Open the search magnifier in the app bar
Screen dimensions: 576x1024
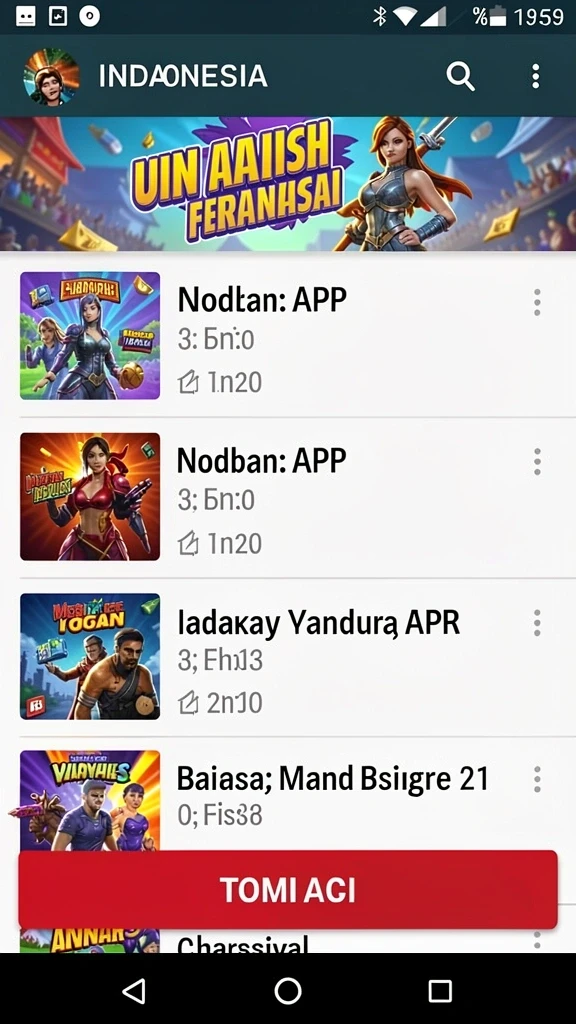coord(460,76)
